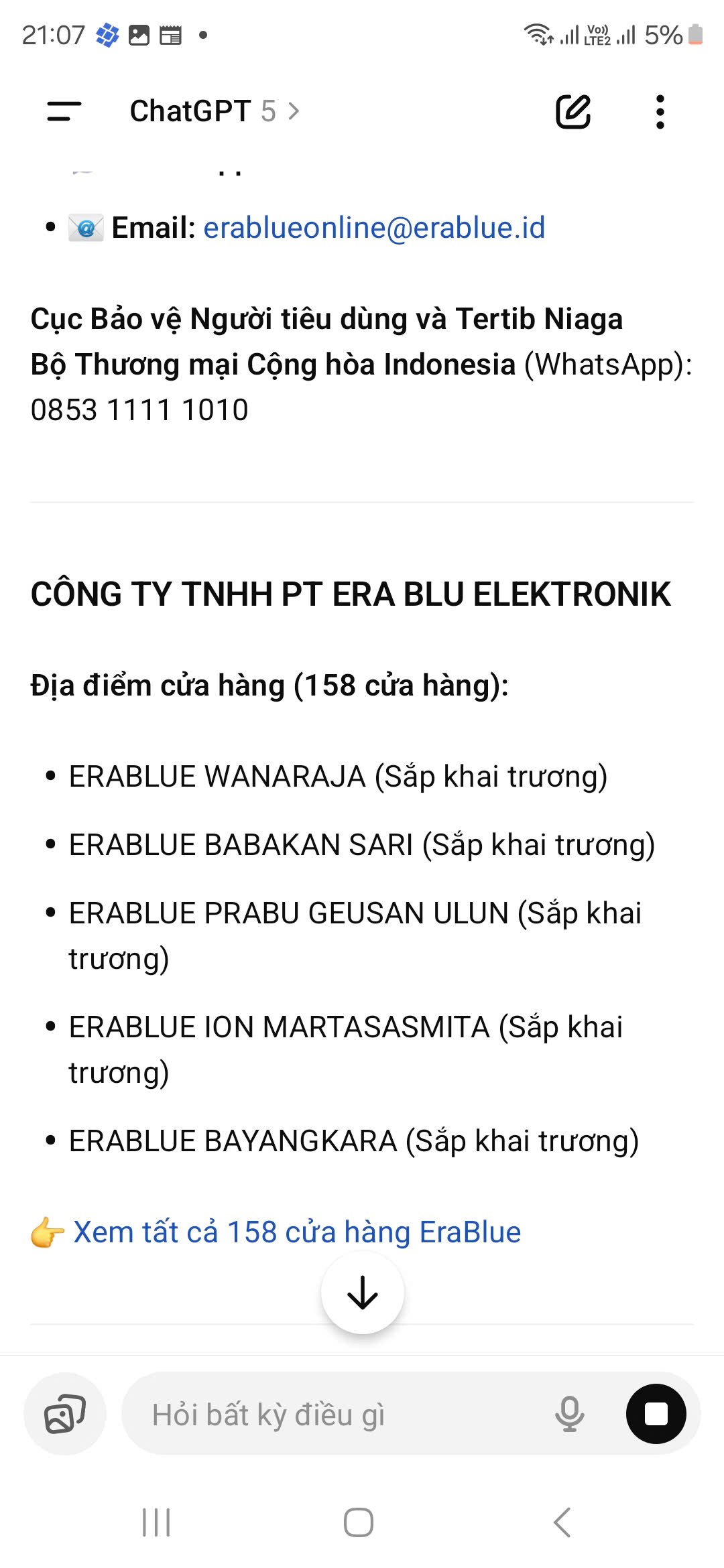Screen dimensions: 724x1568
Task: Jump to bottom with down arrow button
Action: [x=363, y=1293]
